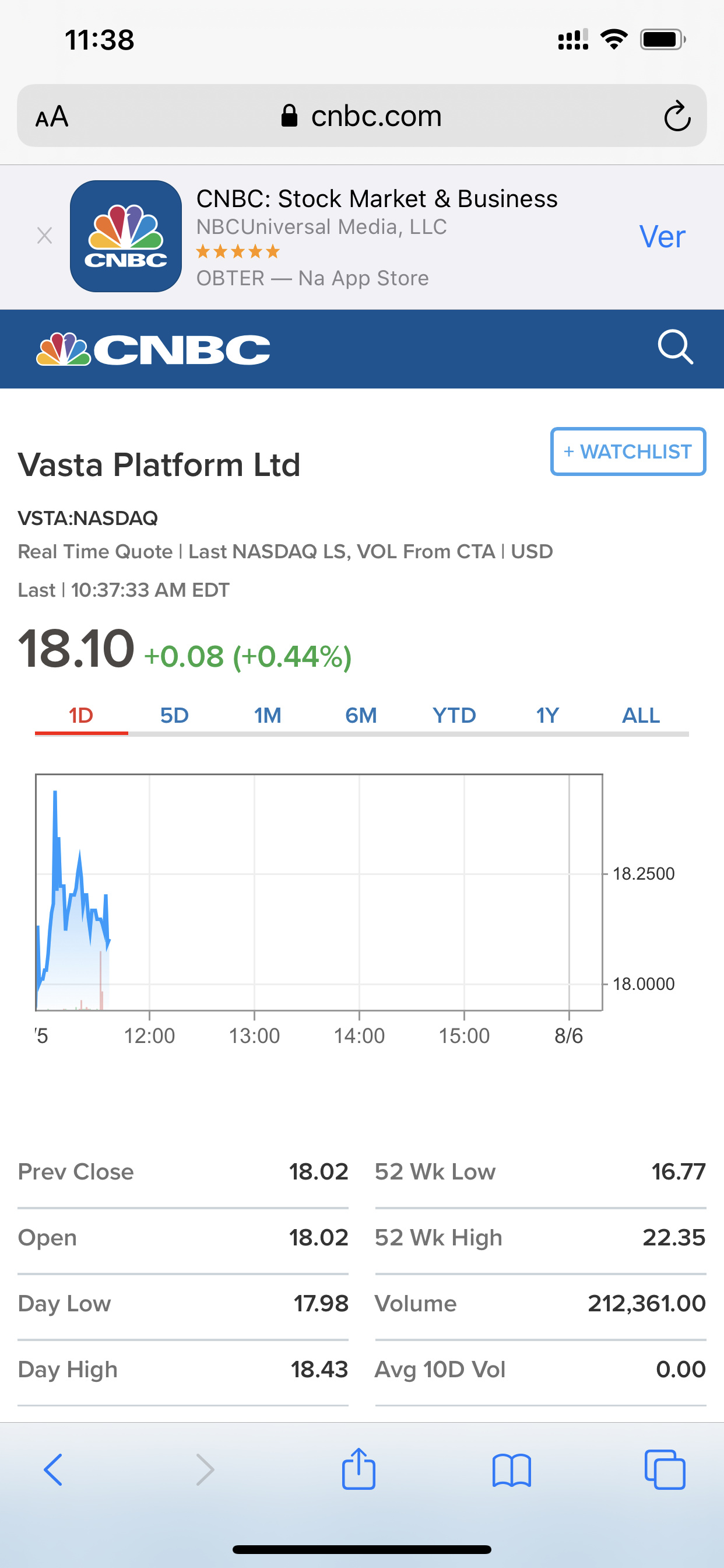Share this page from Safari toolbar

[359, 1469]
